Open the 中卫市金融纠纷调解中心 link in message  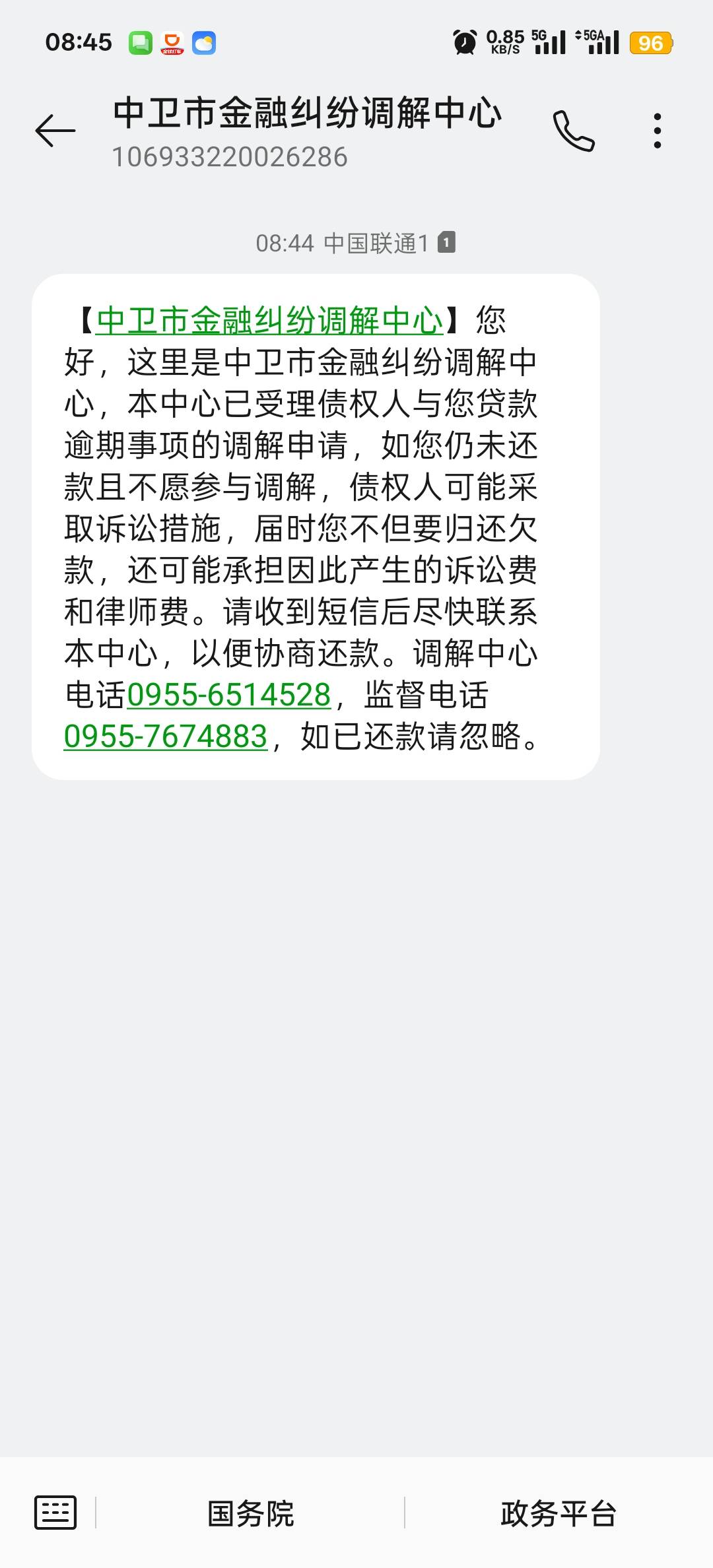point(269,321)
